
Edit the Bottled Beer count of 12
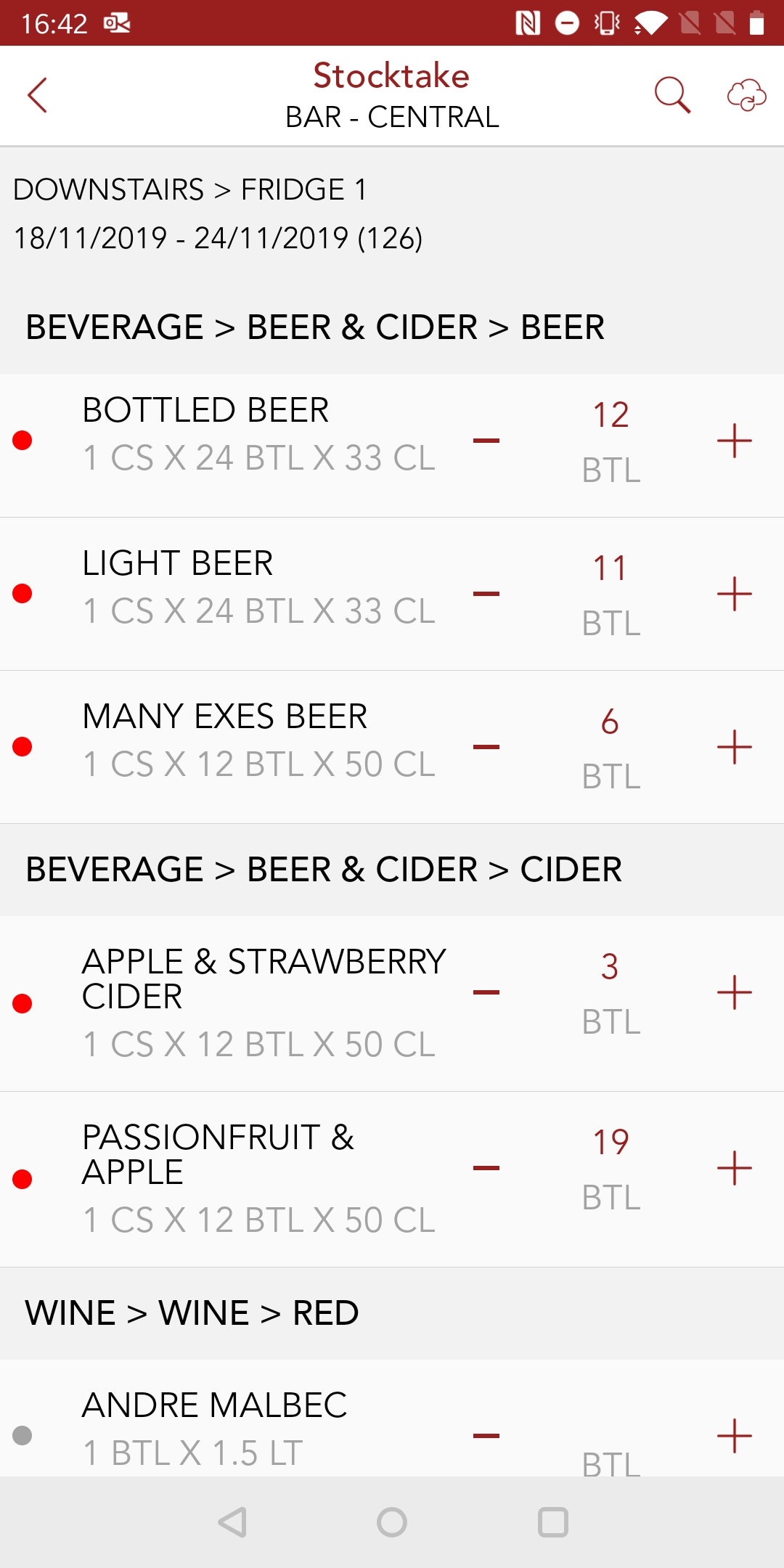point(611,415)
